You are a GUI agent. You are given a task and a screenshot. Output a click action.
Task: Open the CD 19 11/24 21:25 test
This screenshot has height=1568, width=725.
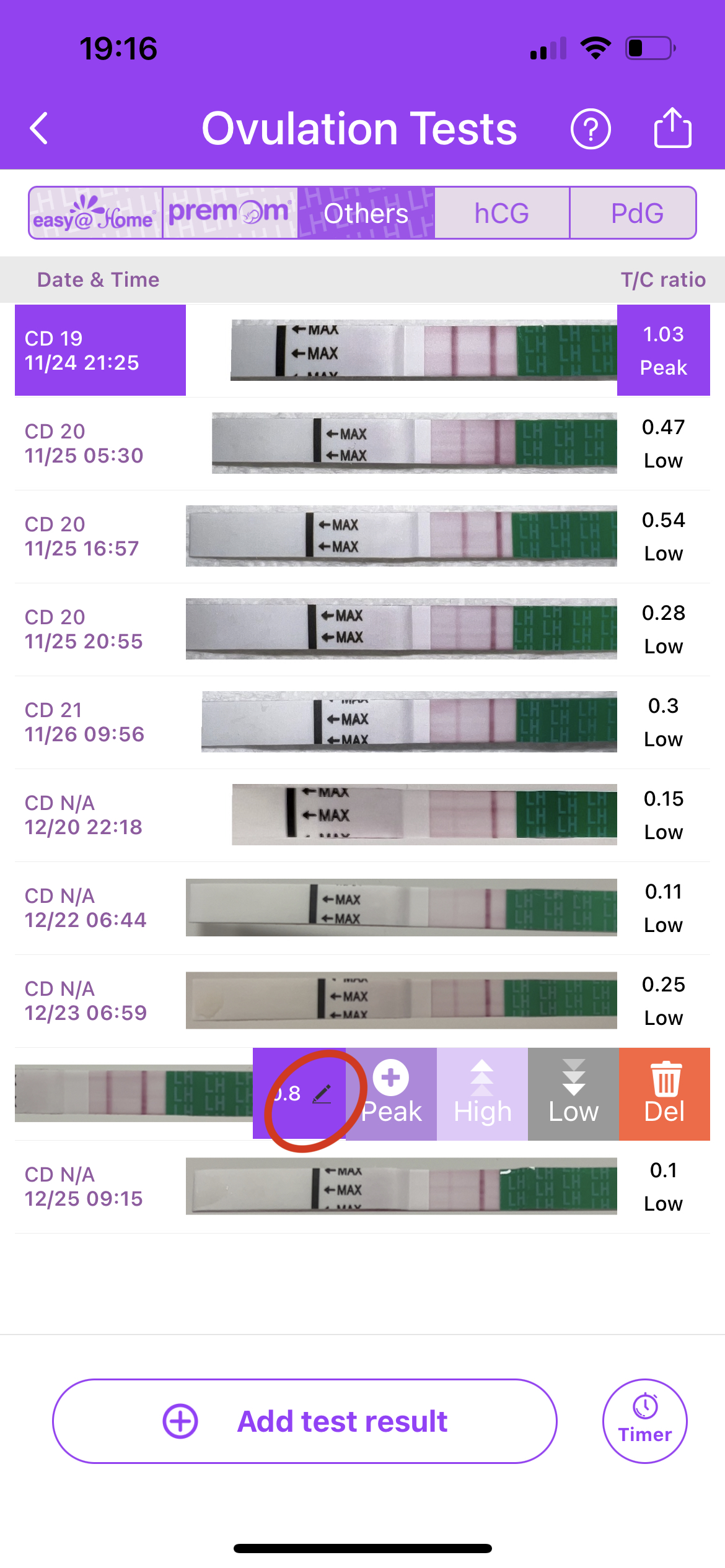point(362,351)
